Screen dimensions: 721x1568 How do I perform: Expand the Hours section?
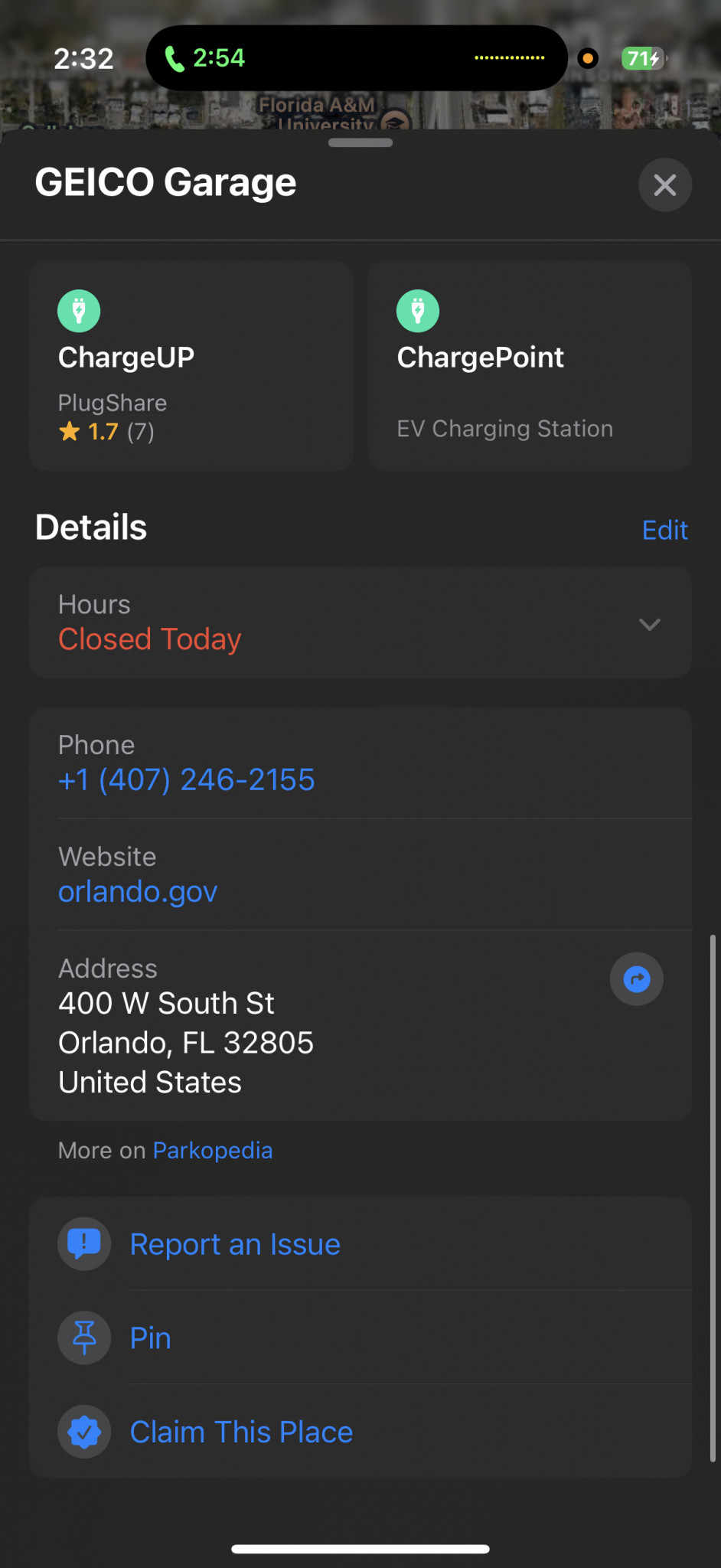(649, 624)
